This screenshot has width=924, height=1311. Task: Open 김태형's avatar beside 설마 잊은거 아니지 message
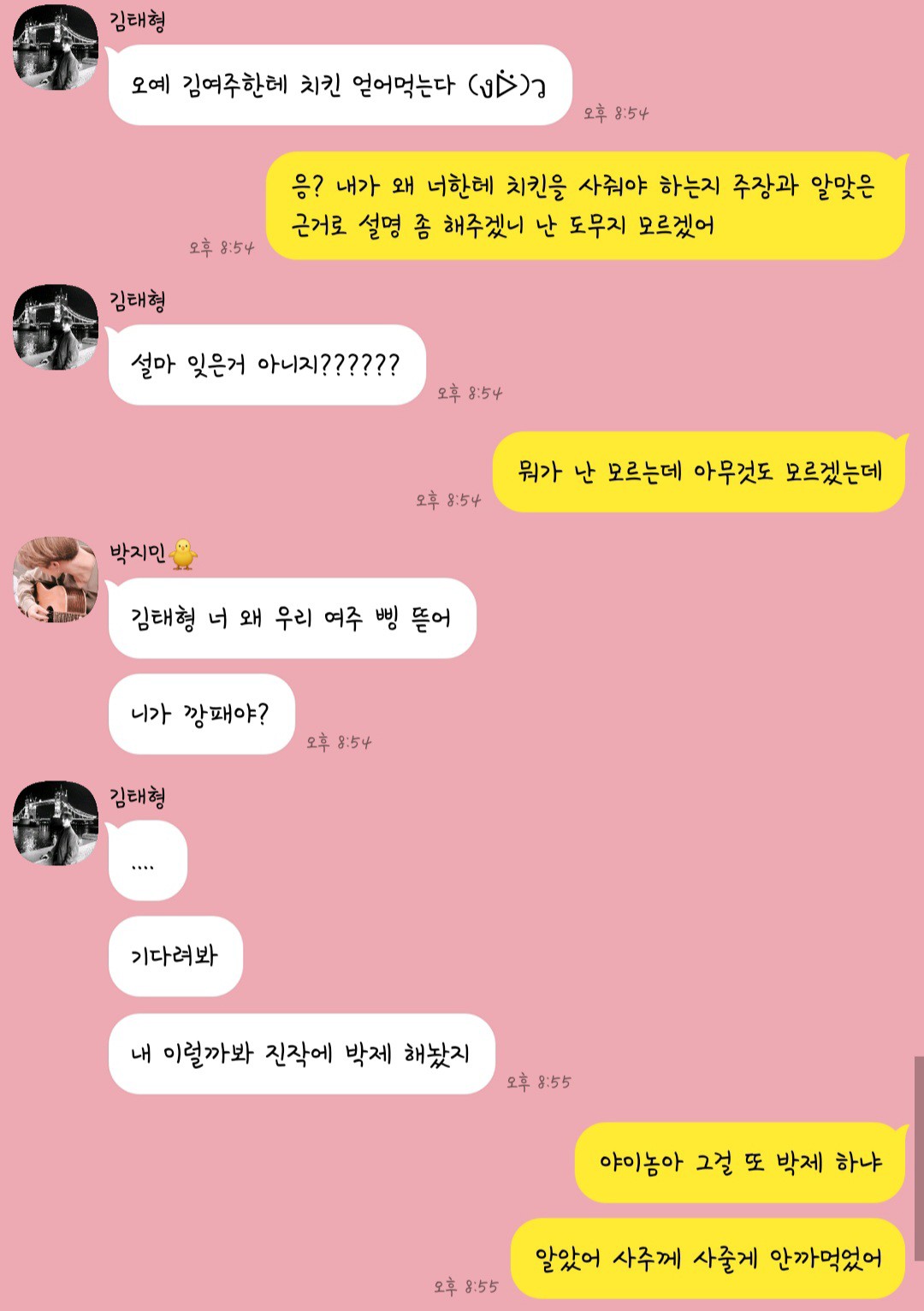[x=56, y=328]
